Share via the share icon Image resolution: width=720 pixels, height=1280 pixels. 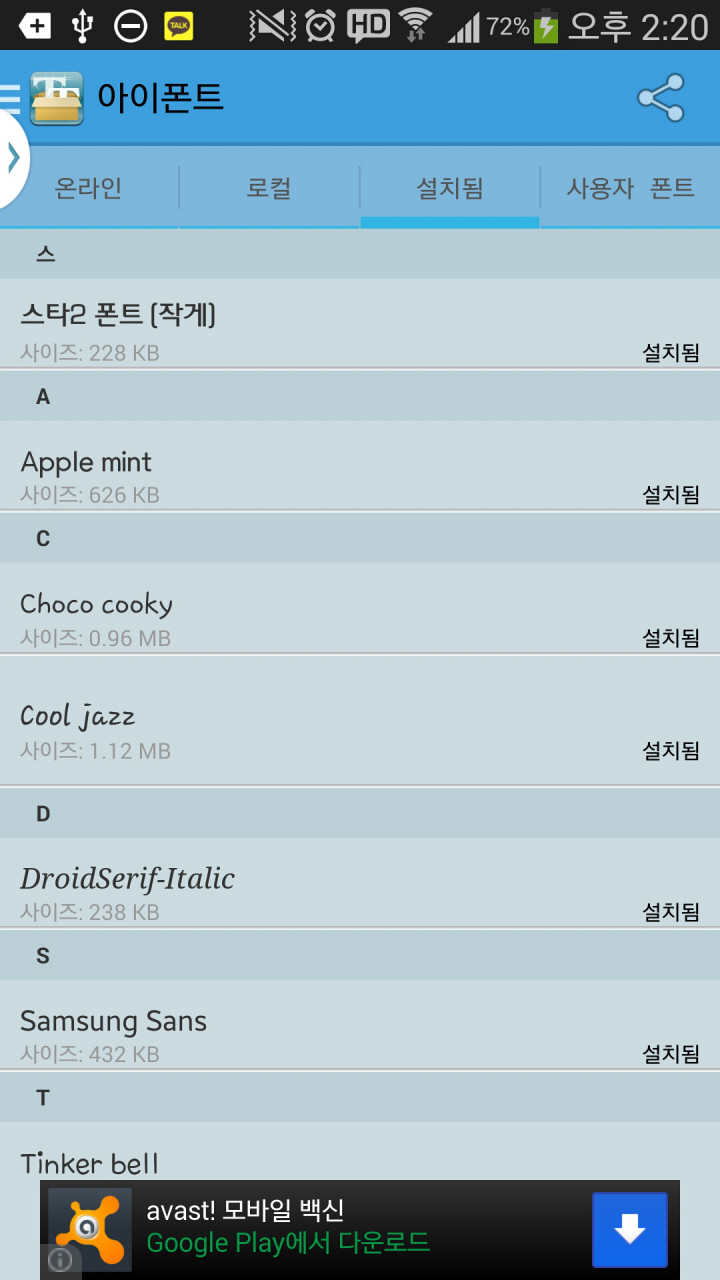(x=660, y=98)
